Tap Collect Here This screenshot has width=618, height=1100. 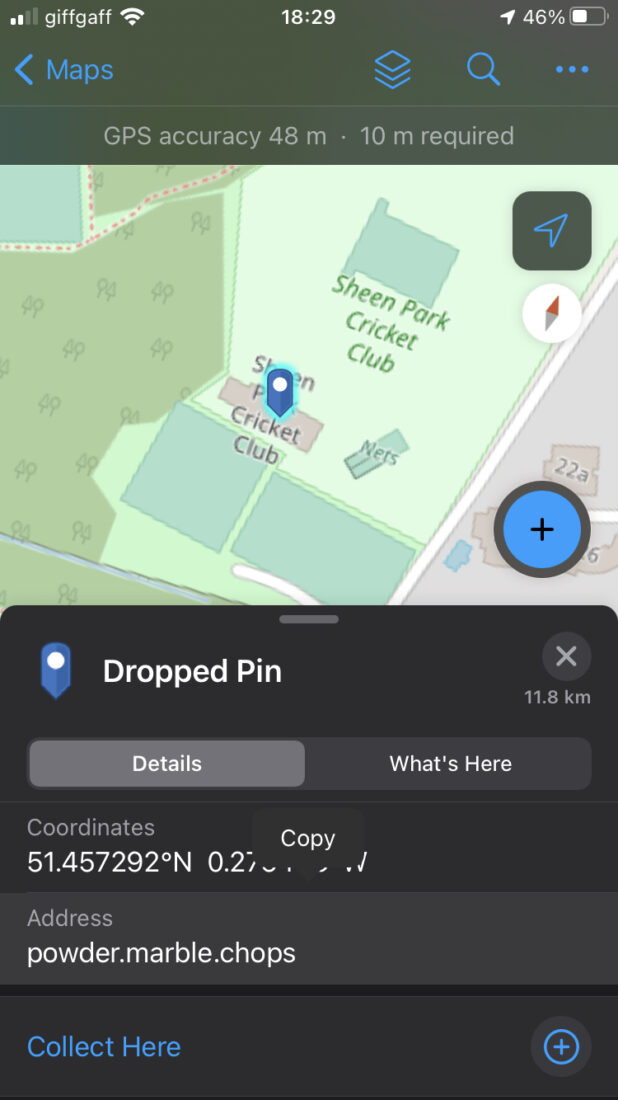tap(104, 1047)
